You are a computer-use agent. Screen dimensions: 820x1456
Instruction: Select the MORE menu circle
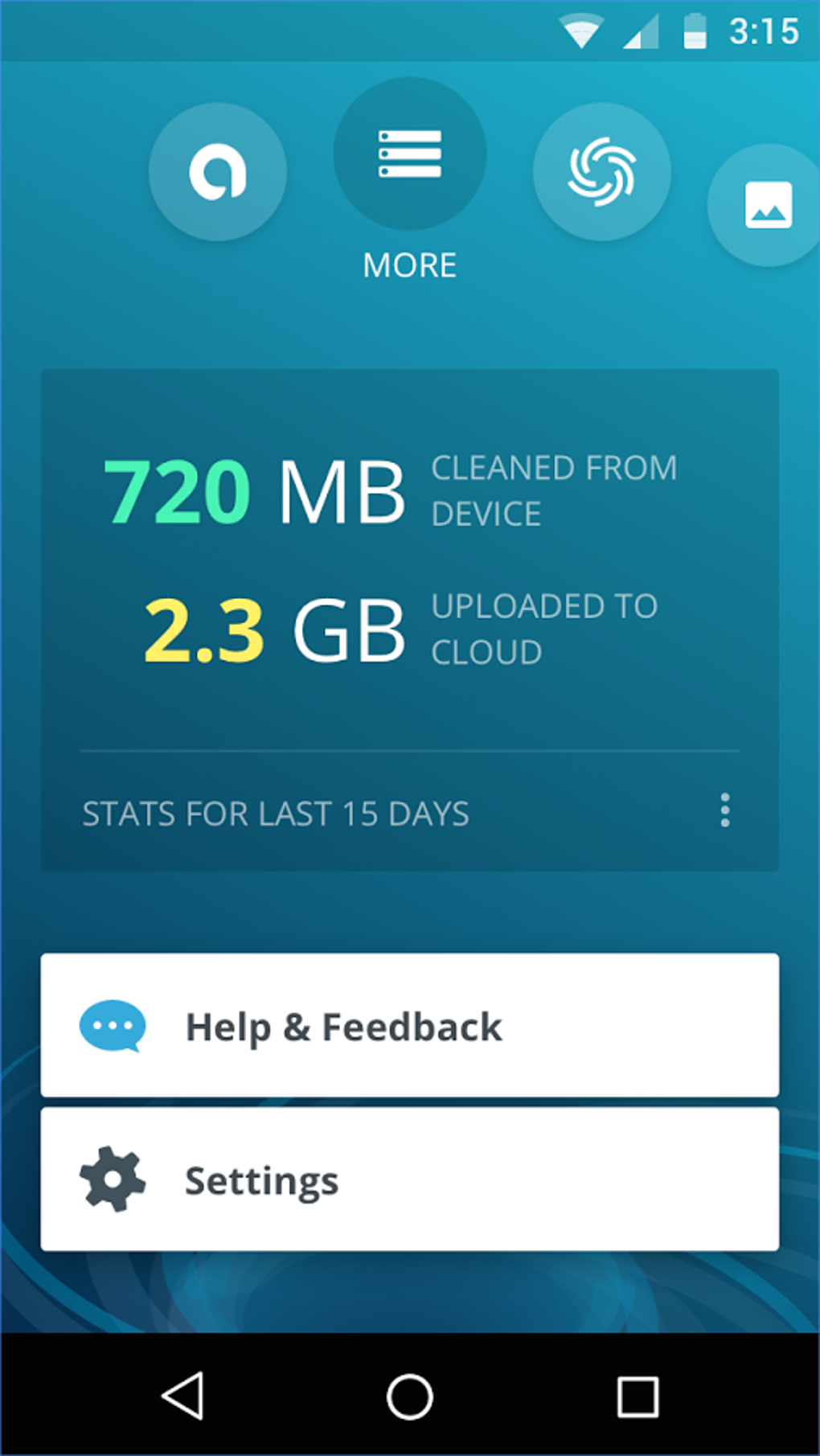pyautogui.click(x=410, y=154)
